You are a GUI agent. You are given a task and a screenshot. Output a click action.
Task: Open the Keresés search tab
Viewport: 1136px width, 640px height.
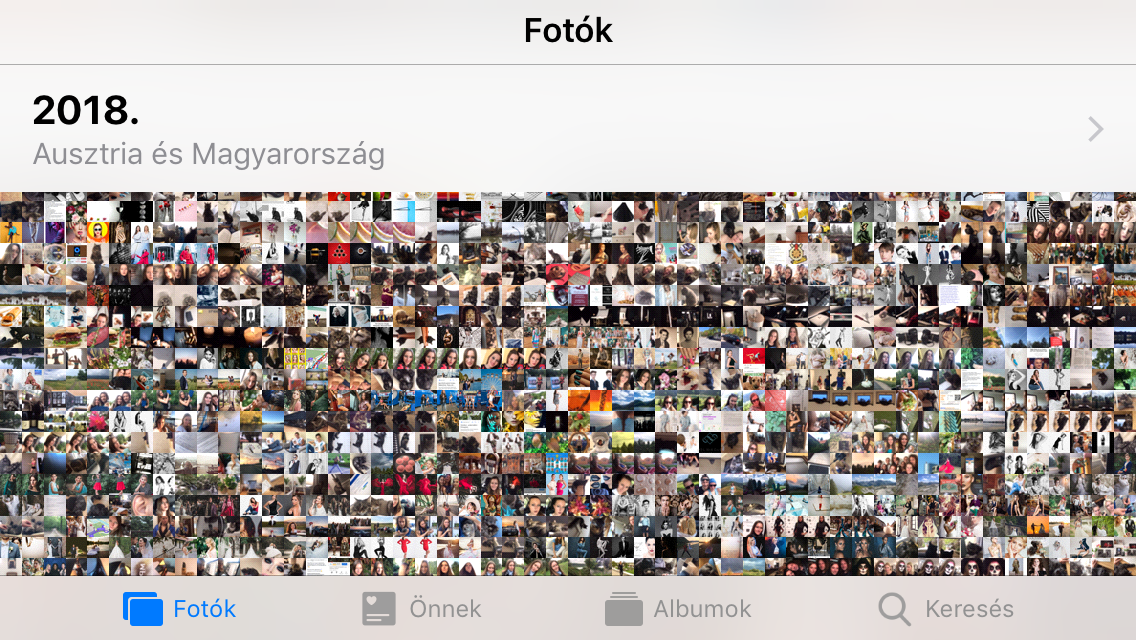946,608
